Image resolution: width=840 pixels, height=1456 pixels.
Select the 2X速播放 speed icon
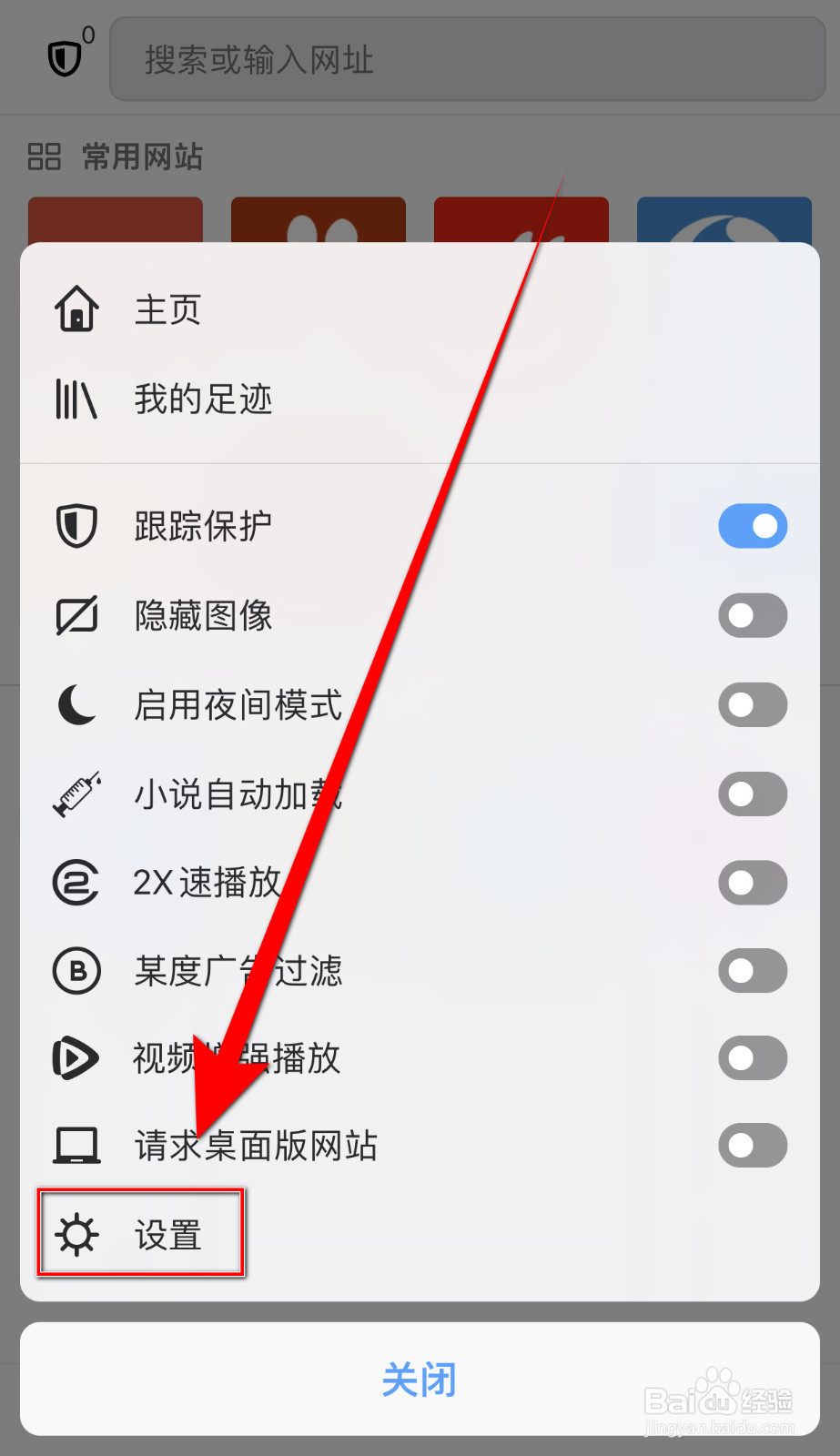tap(76, 881)
